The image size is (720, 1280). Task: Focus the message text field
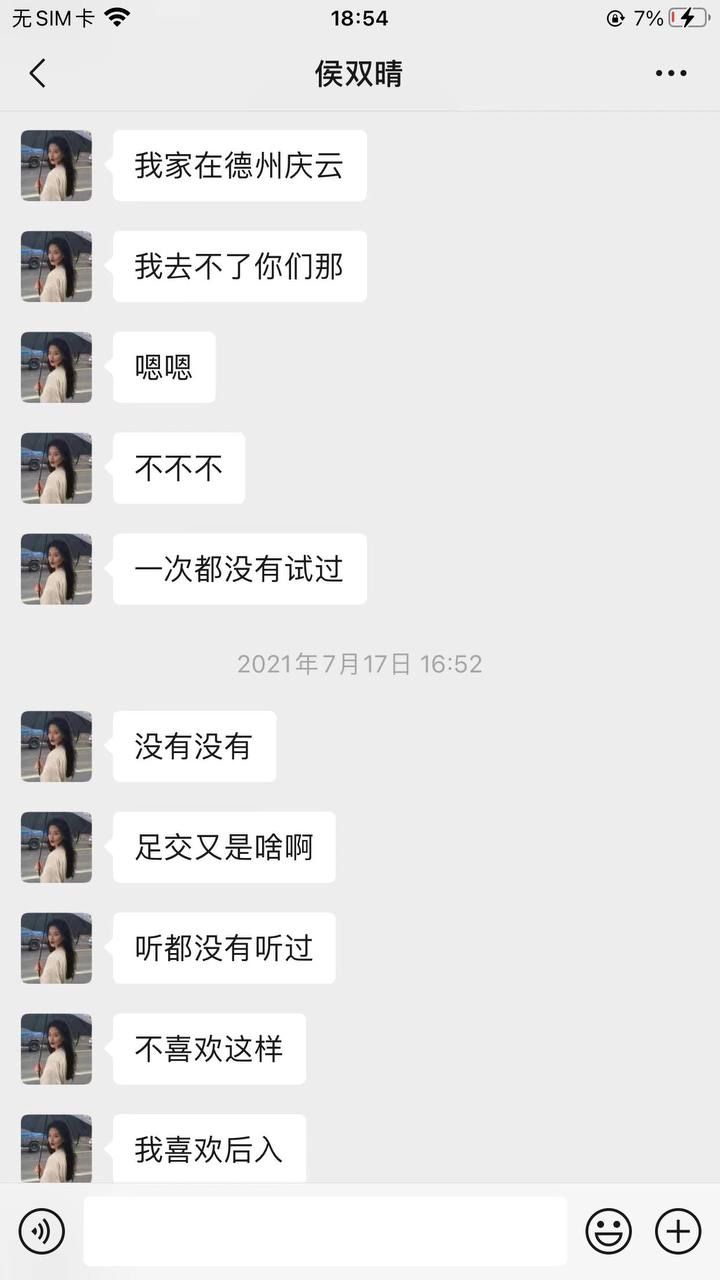click(324, 1231)
